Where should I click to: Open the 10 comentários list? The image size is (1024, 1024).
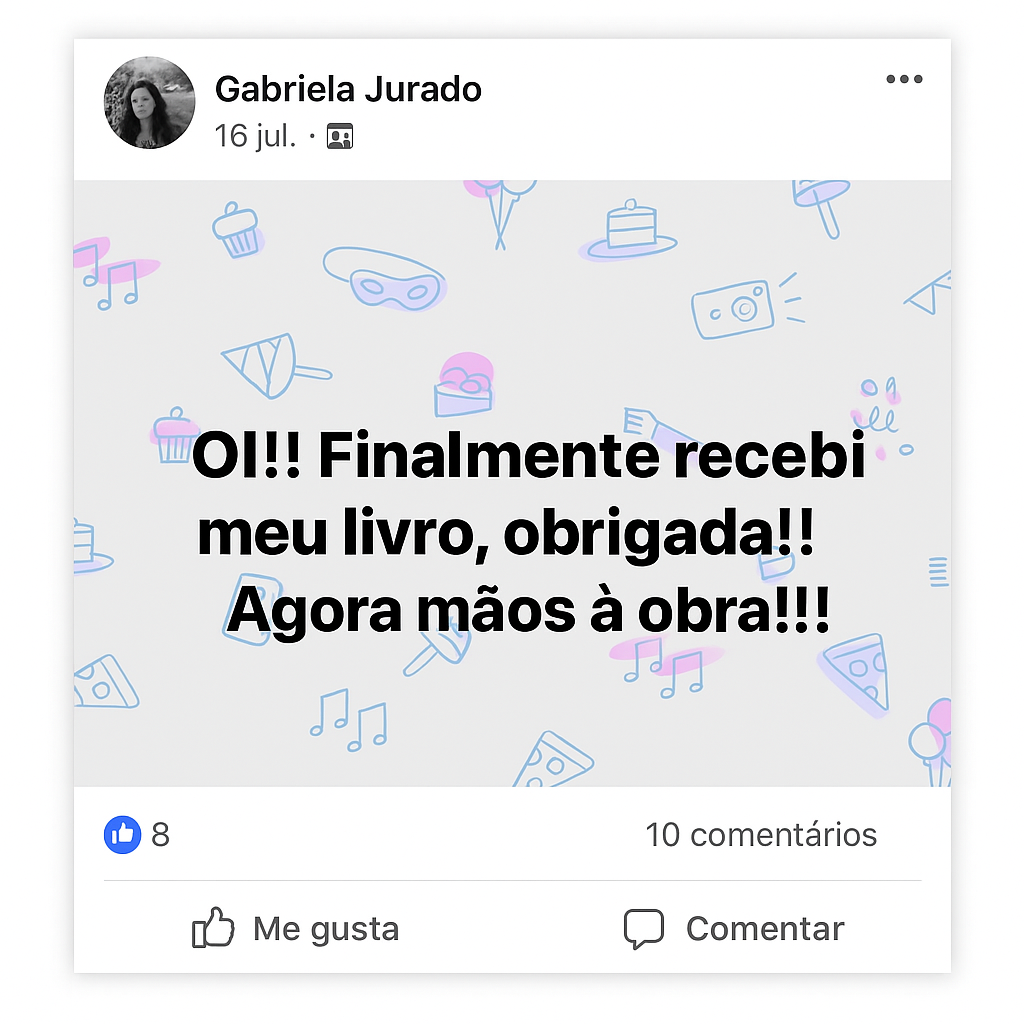tap(760, 835)
